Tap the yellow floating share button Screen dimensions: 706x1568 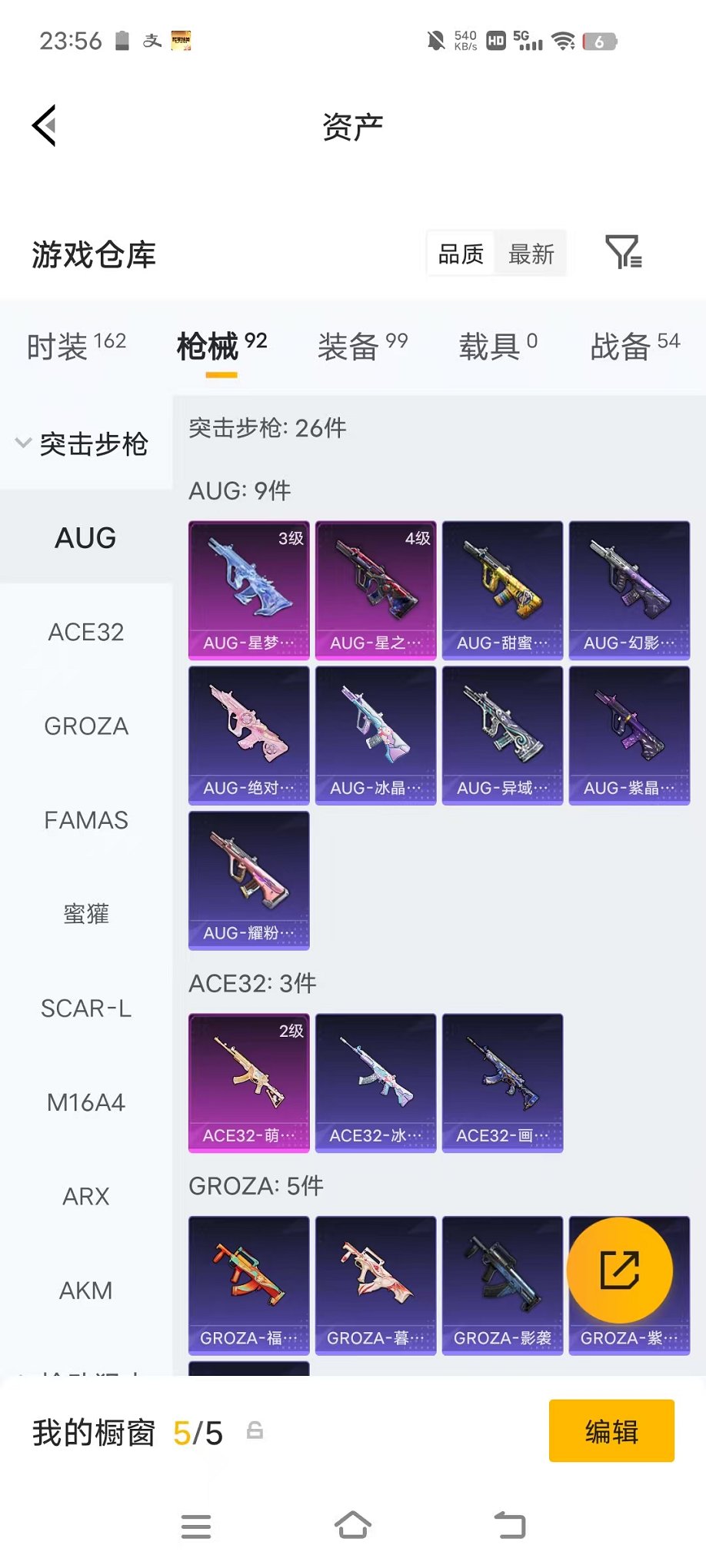pos(619,1270)
